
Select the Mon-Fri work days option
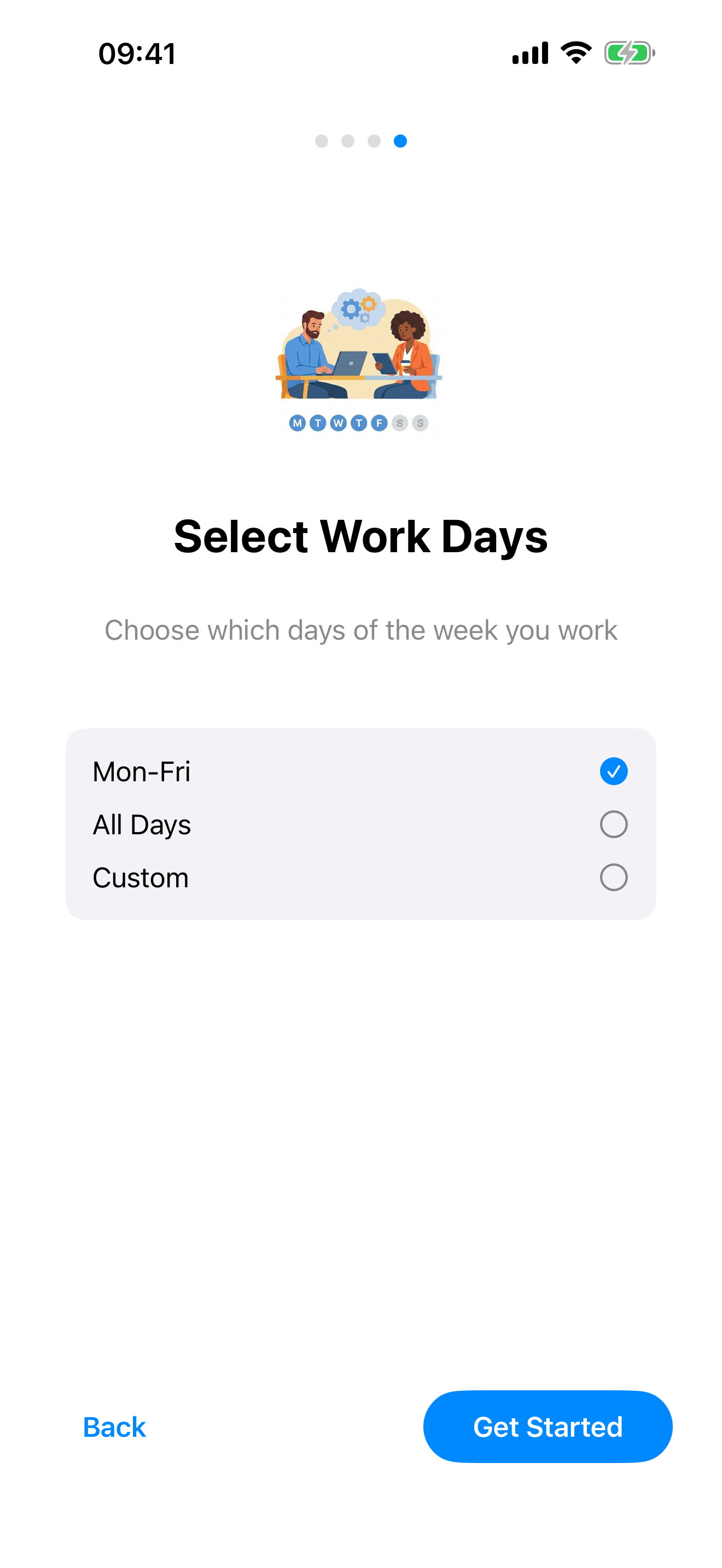362,772
